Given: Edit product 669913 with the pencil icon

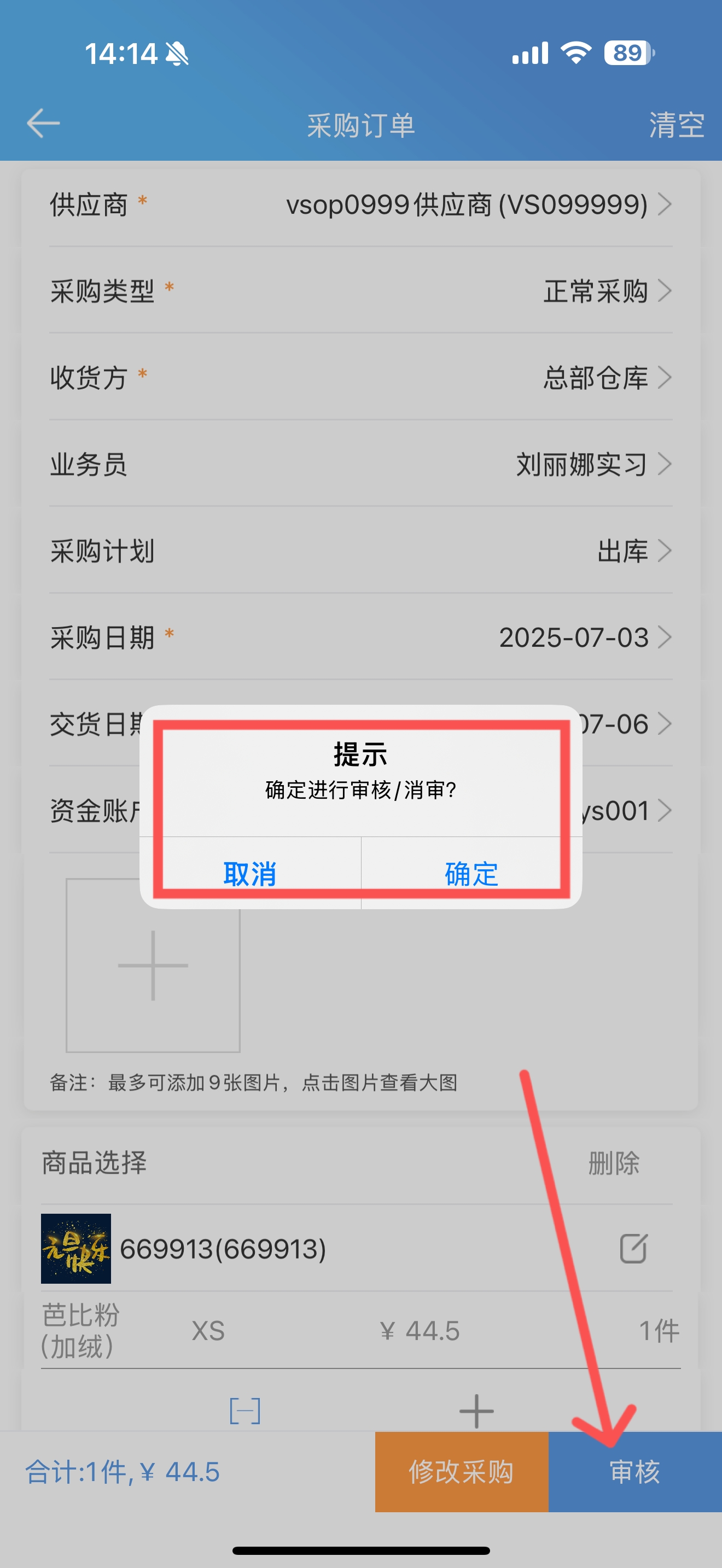Looking at the screenshot, I should click(633, 1248).
